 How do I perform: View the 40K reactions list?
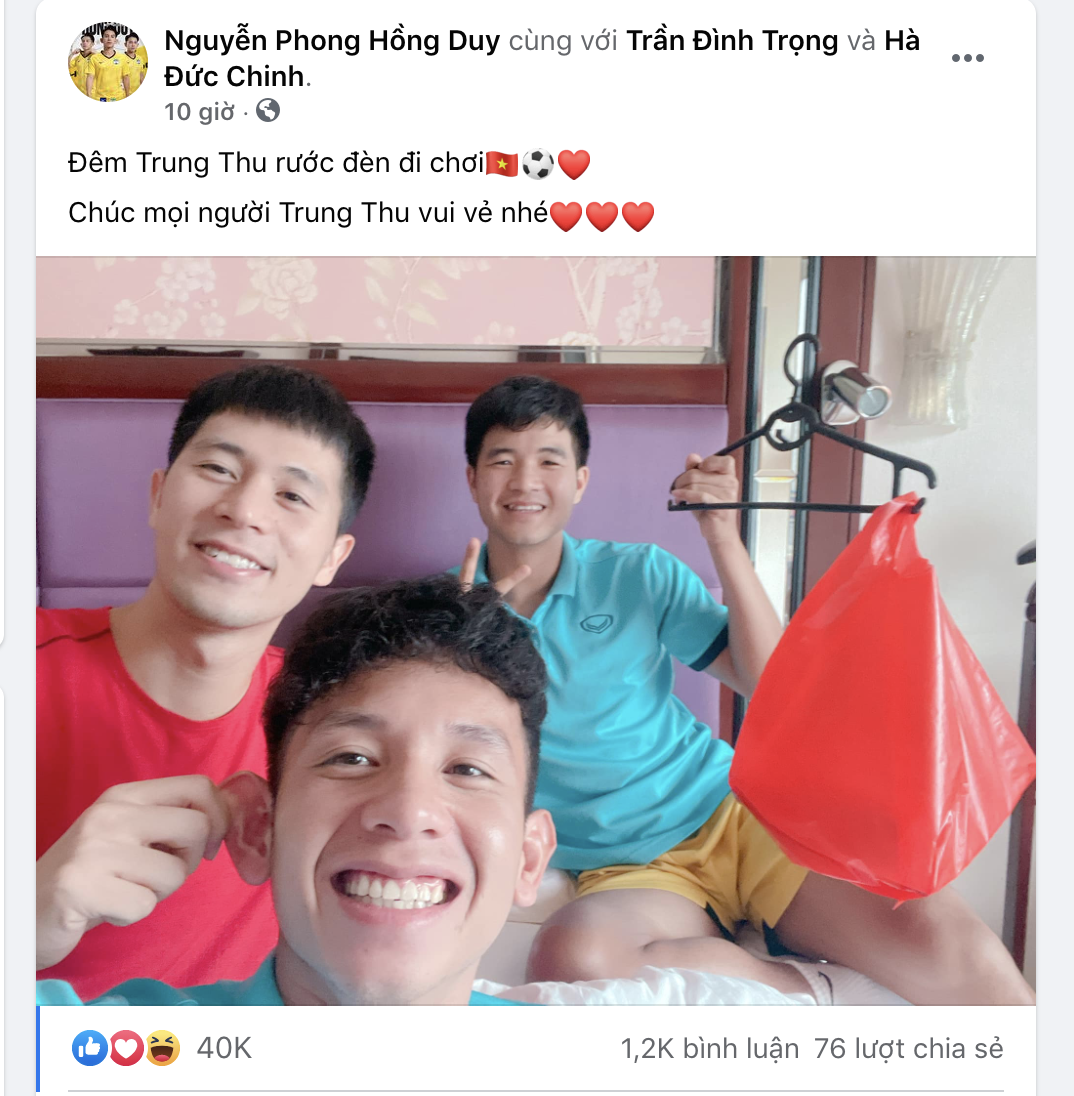[x=223, y=1048]
